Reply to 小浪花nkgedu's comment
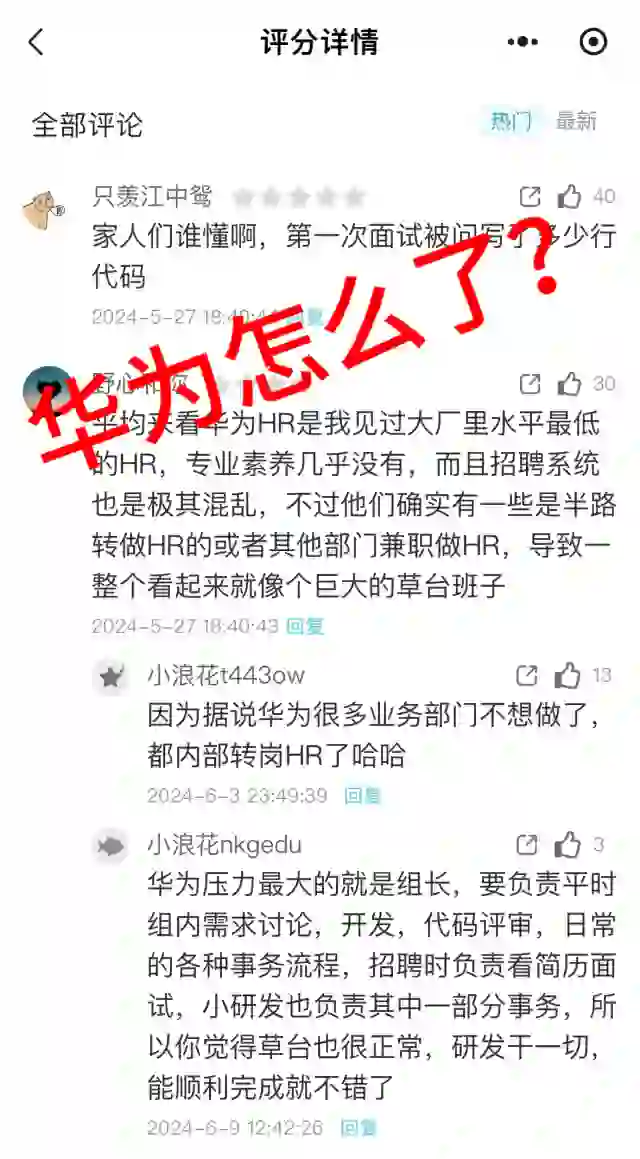This screenshot has height=1159, width=640. pyautogui.click(x=358, y=1128)
